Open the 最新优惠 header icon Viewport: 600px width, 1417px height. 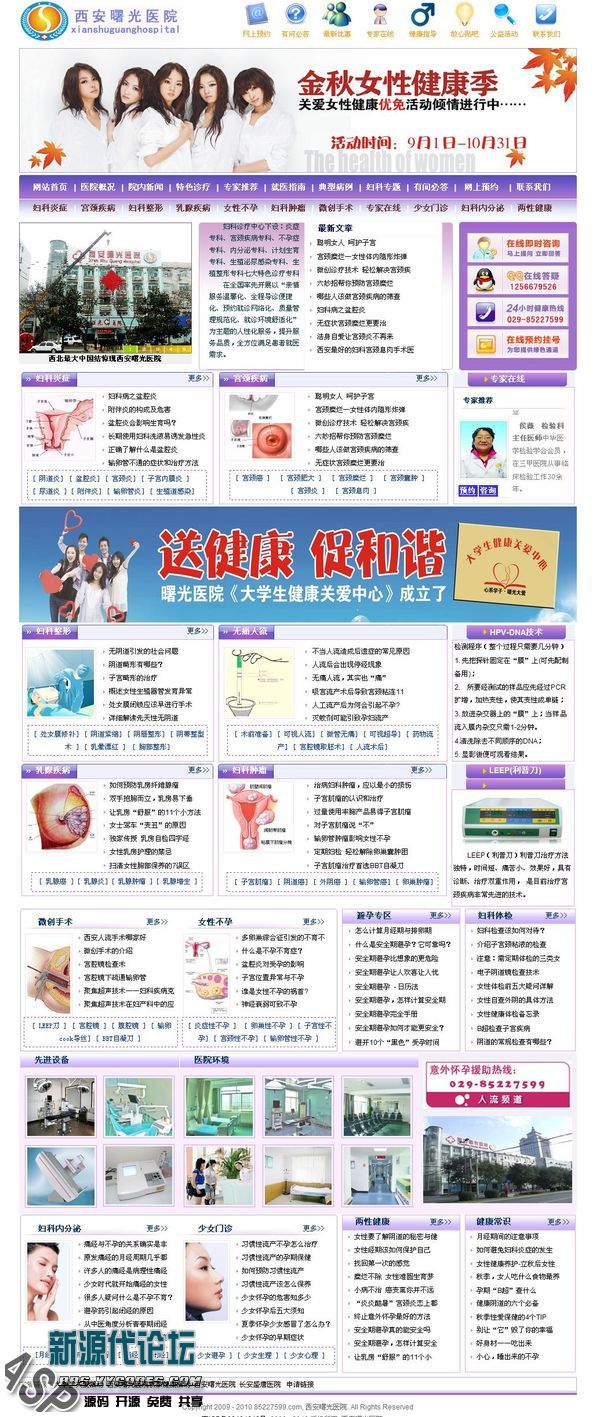[337, 19]
